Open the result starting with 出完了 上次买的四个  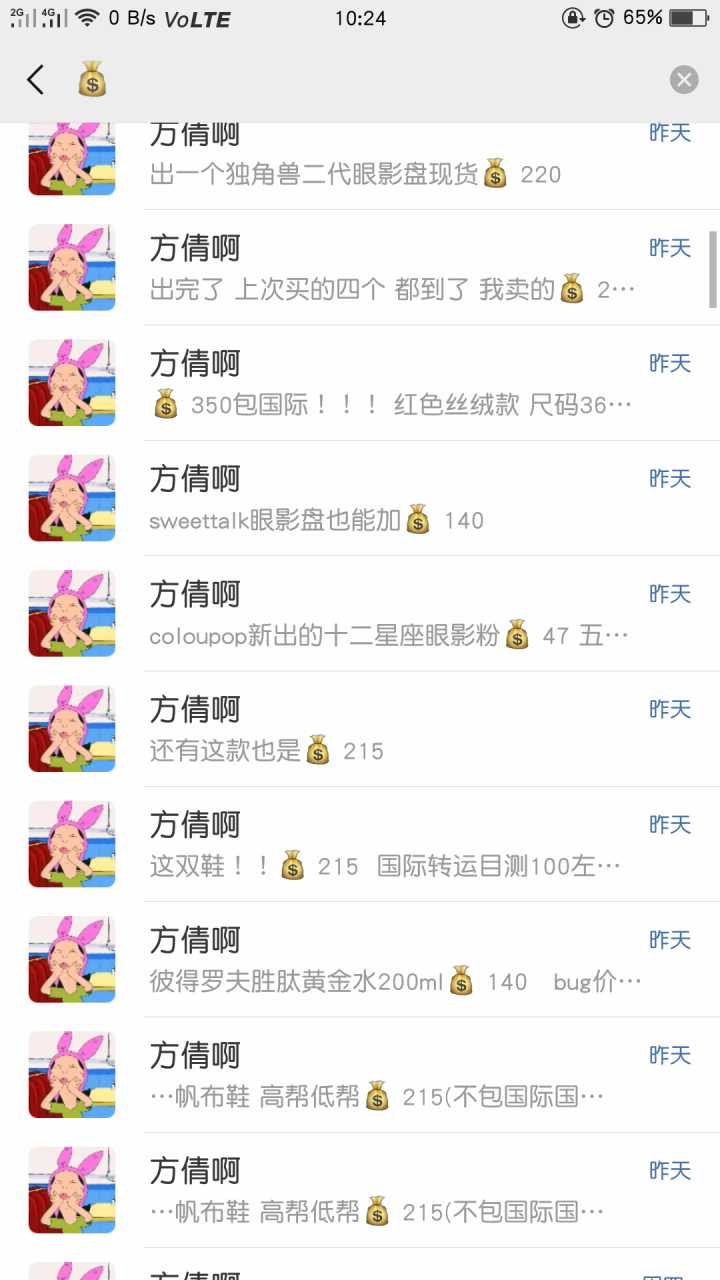pyautogui.click(x=400, y=268)
